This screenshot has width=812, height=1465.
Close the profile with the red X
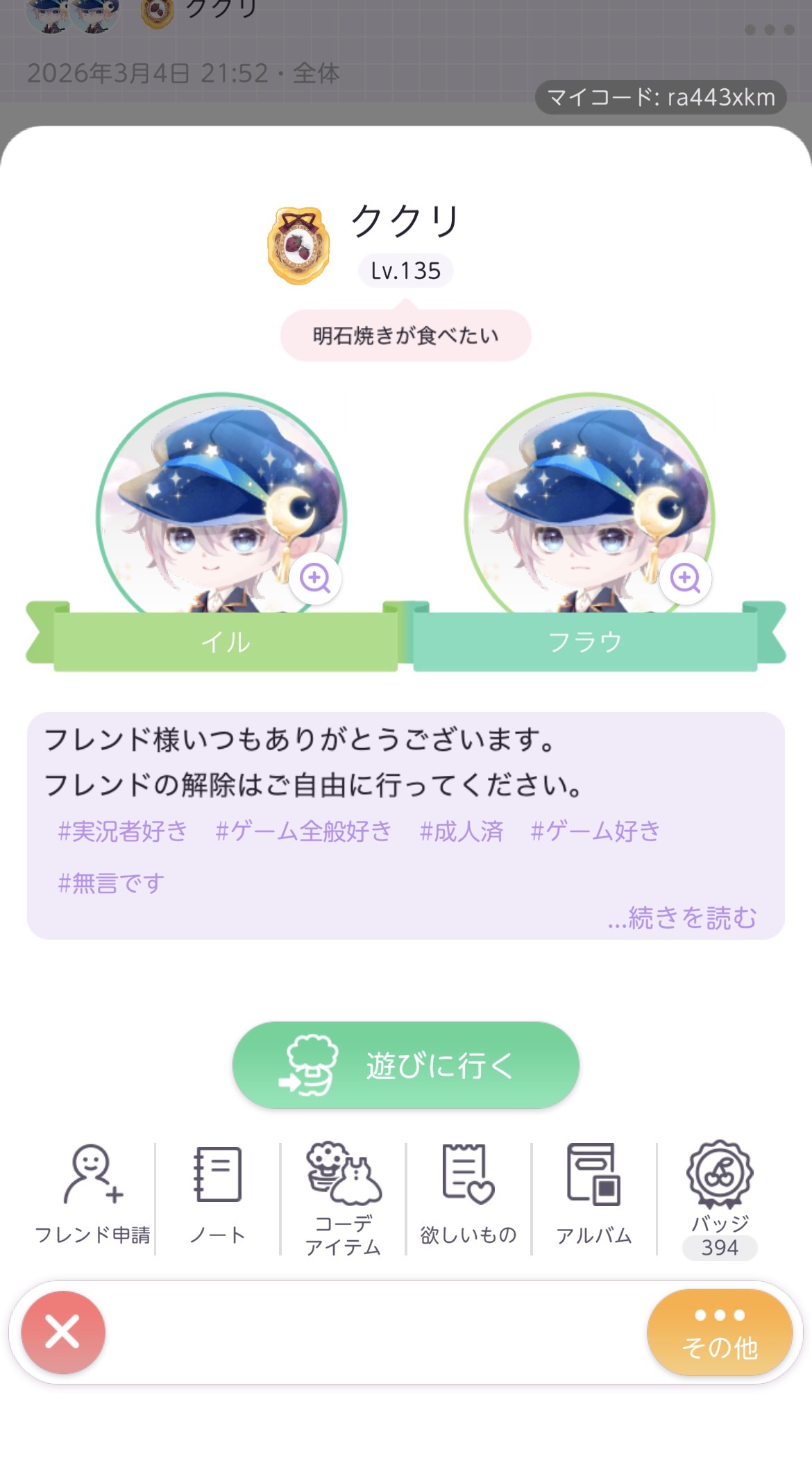(x=63, y=1332)
